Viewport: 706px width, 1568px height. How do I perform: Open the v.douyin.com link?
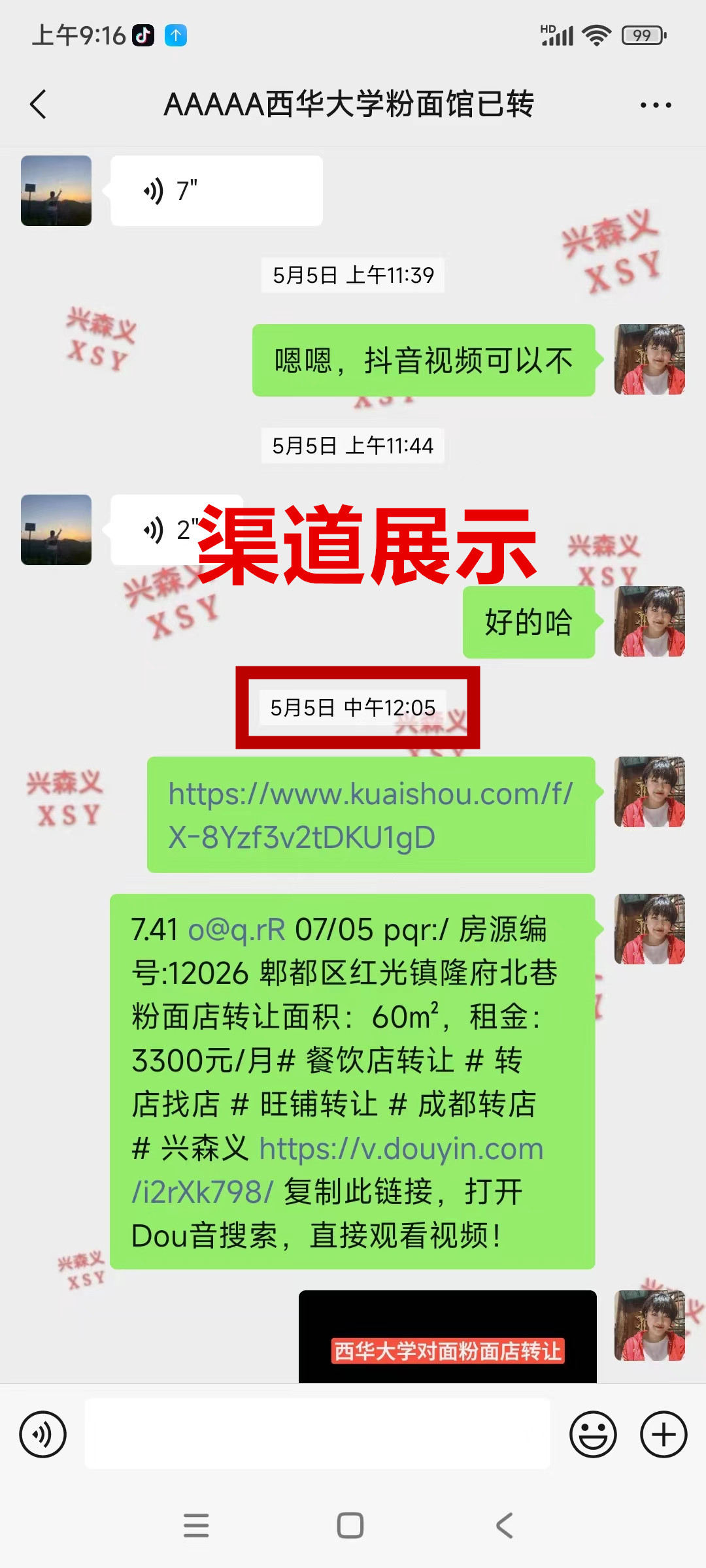click(x=400, y=1149)
